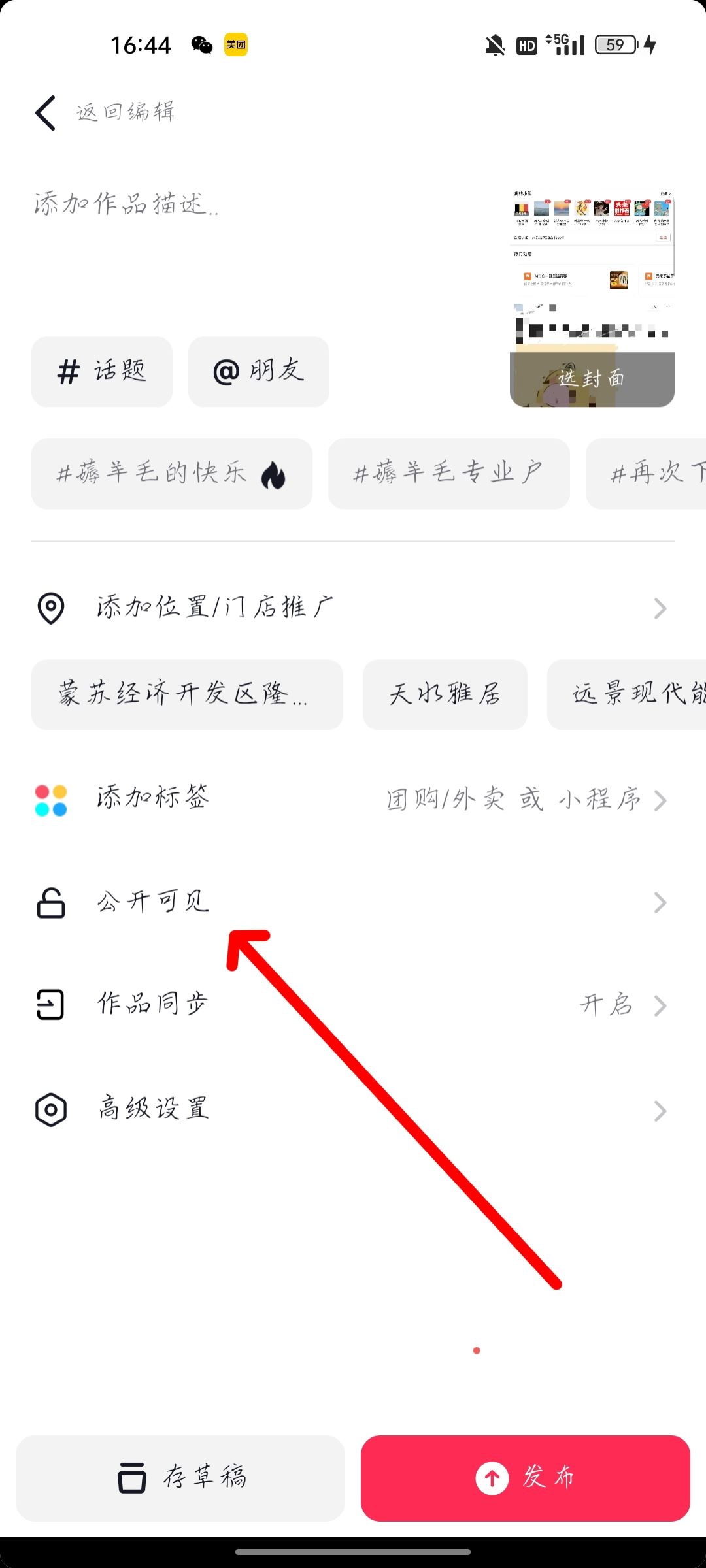706x1568 pixels.
Task: Pick the 天水雅居 location chip
Action: coord(445,694)
